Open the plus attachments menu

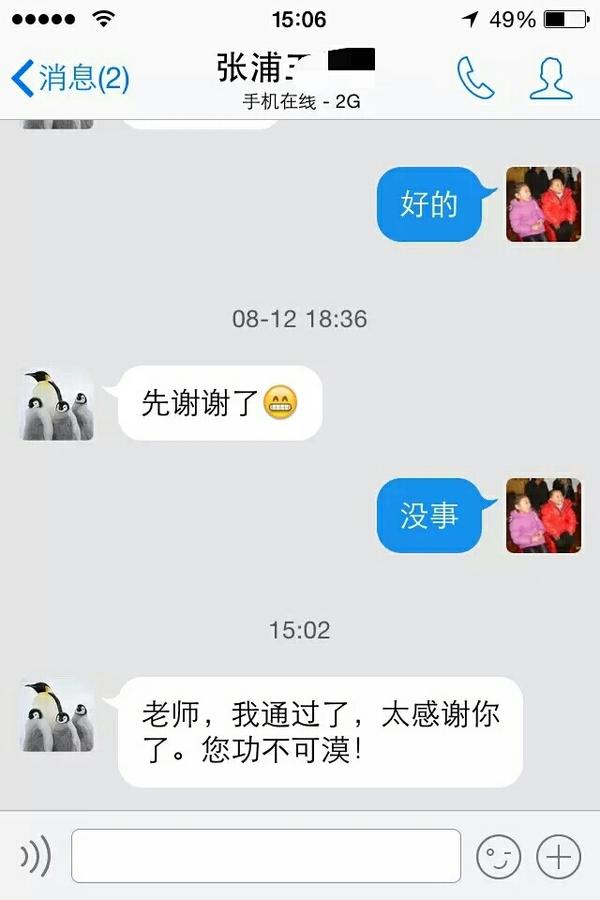click(559, 856)
